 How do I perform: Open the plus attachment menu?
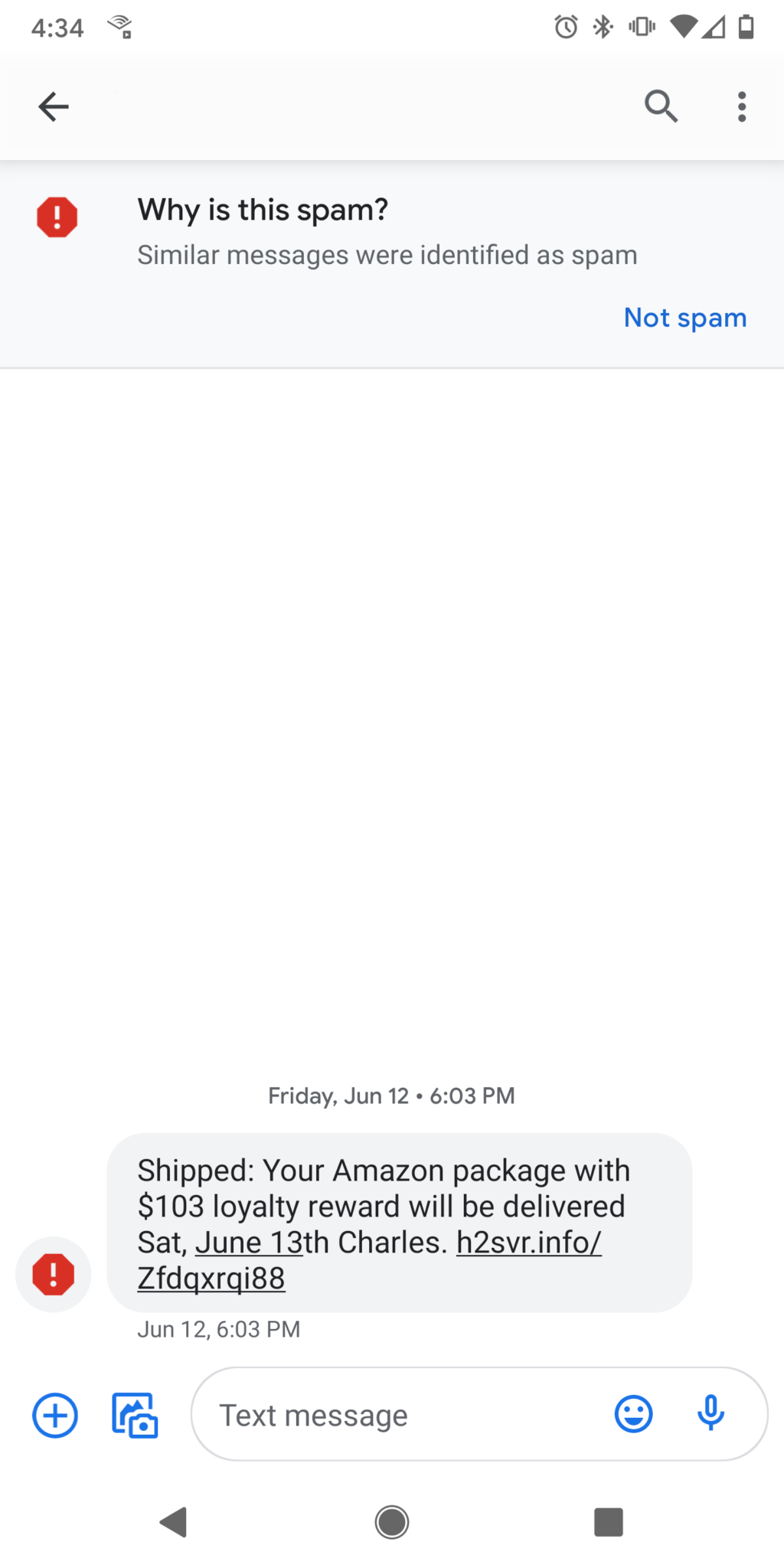(55, 1416)
